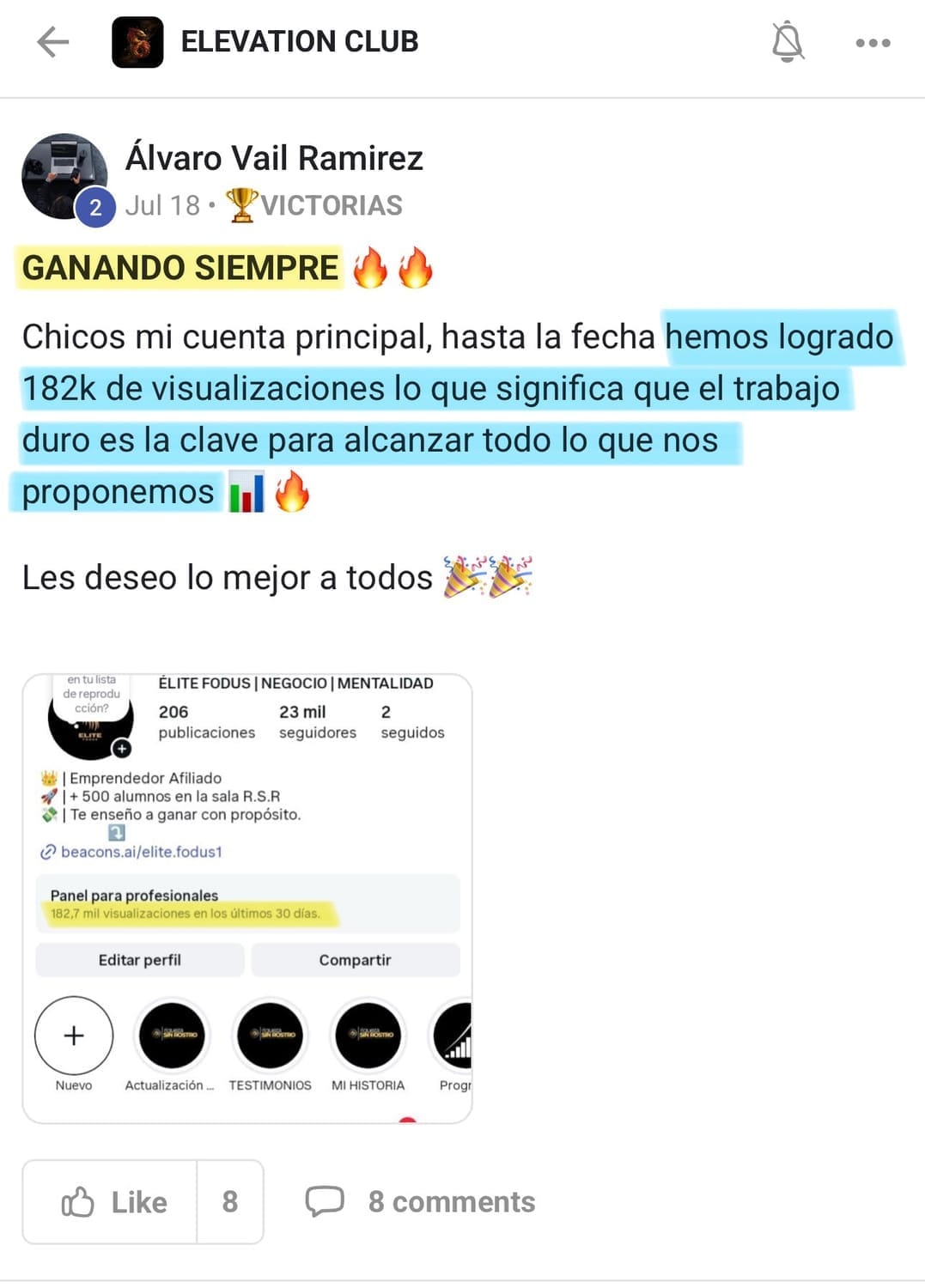Like Álvaro's post
Image resolution: width=925 pixels, height=1288 pixels.
[113, 1201]
